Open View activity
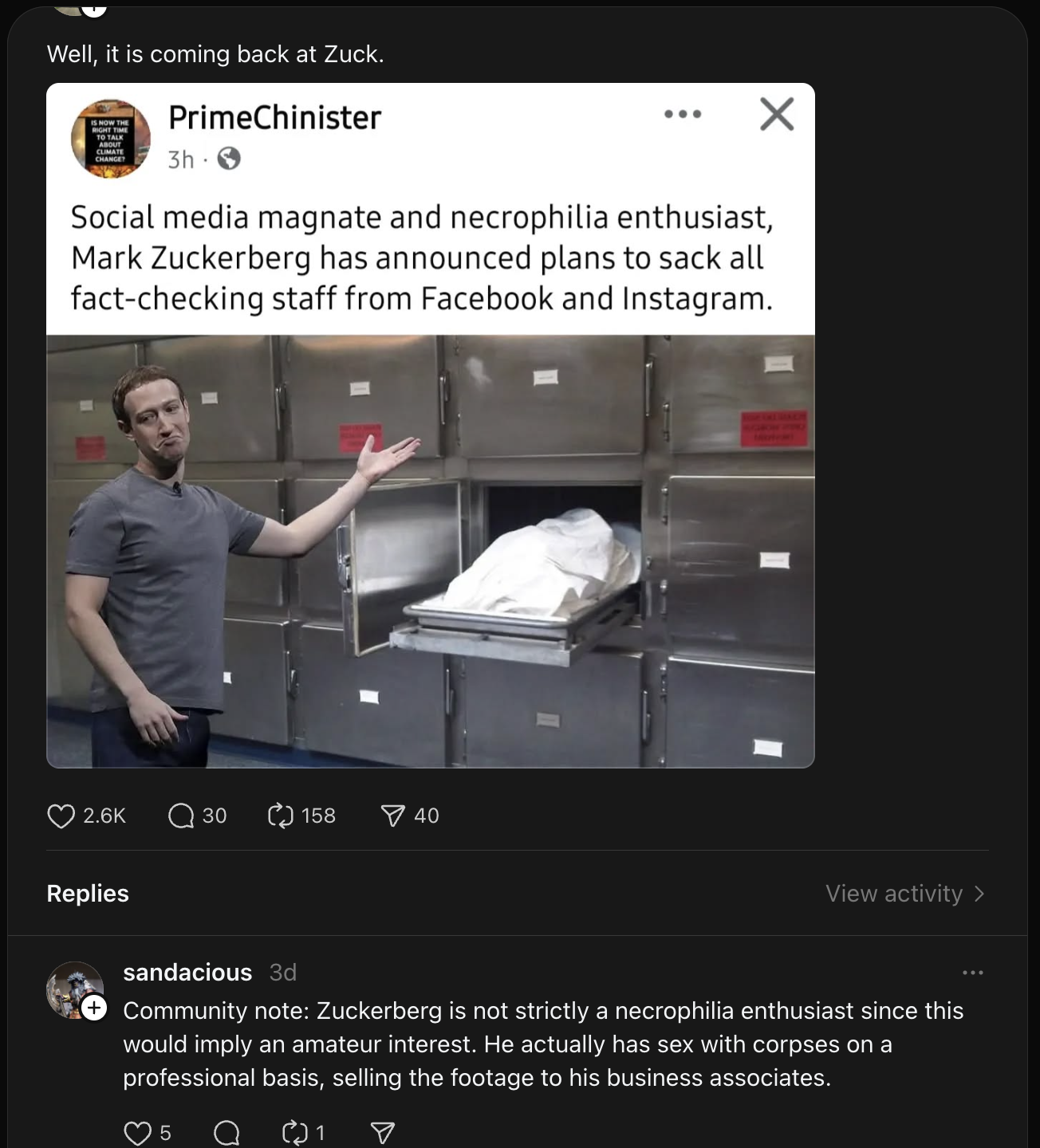 click(x=905, y=894)
